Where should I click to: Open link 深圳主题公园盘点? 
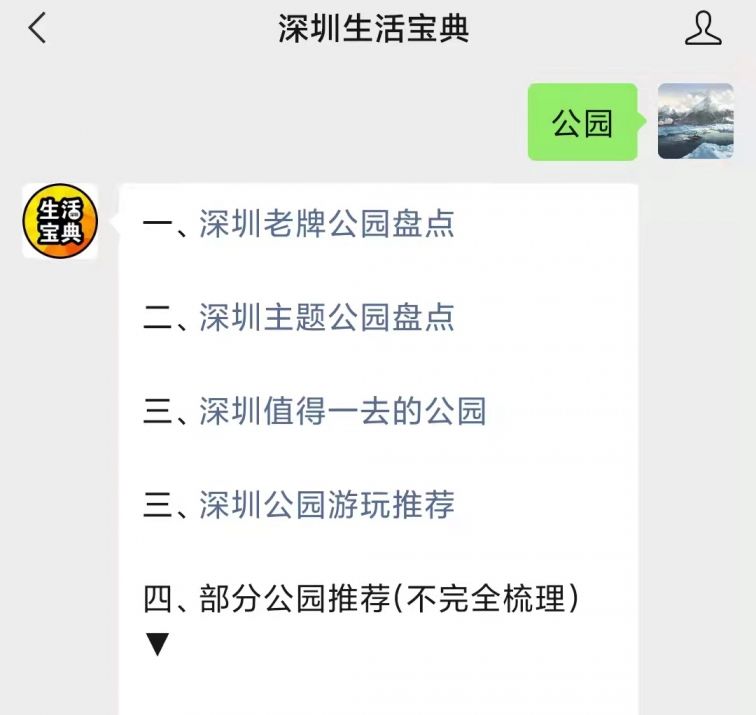pyautogui.click(x=327, y=318)
